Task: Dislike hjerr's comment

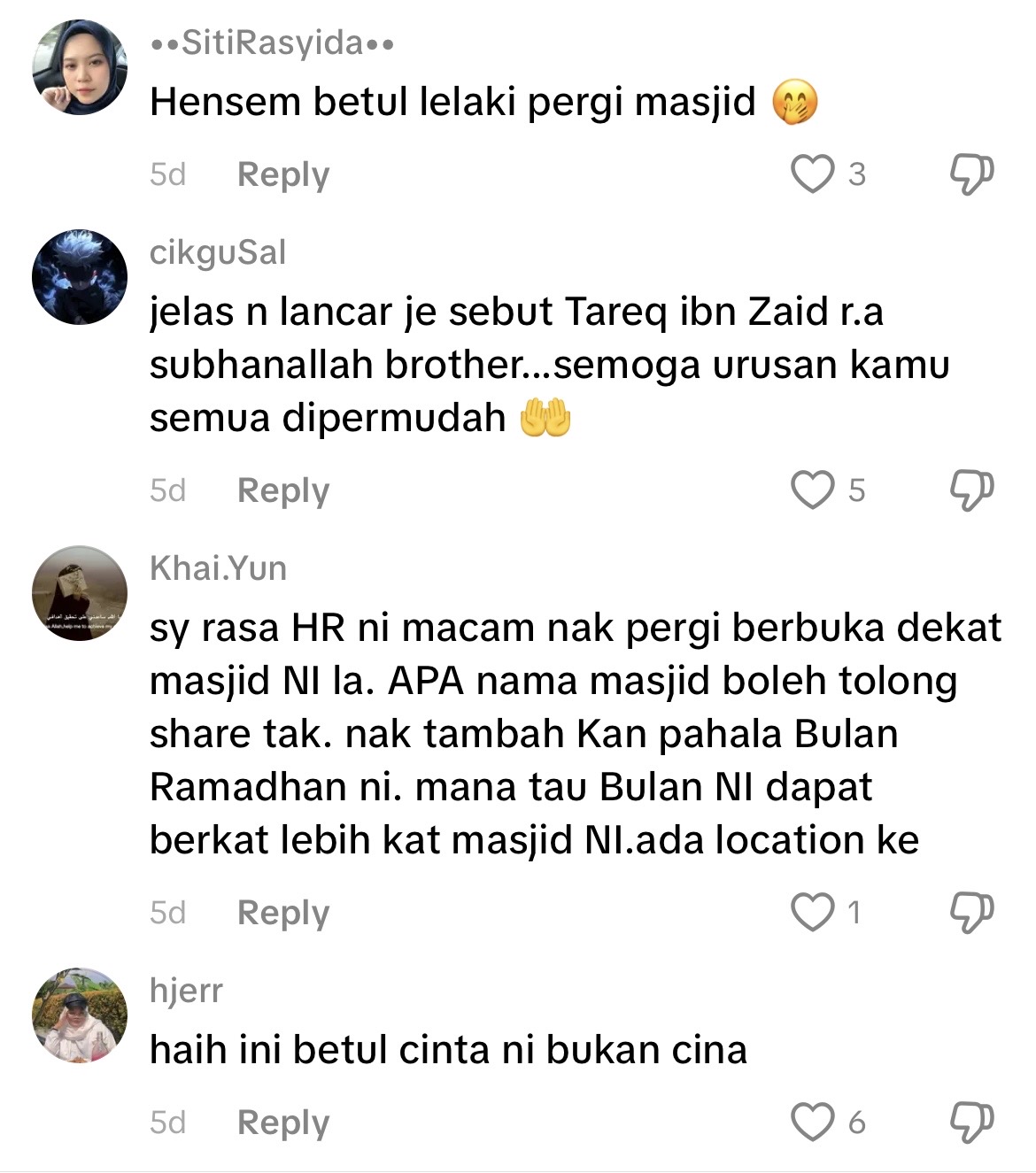Action: coord(971,1122)
